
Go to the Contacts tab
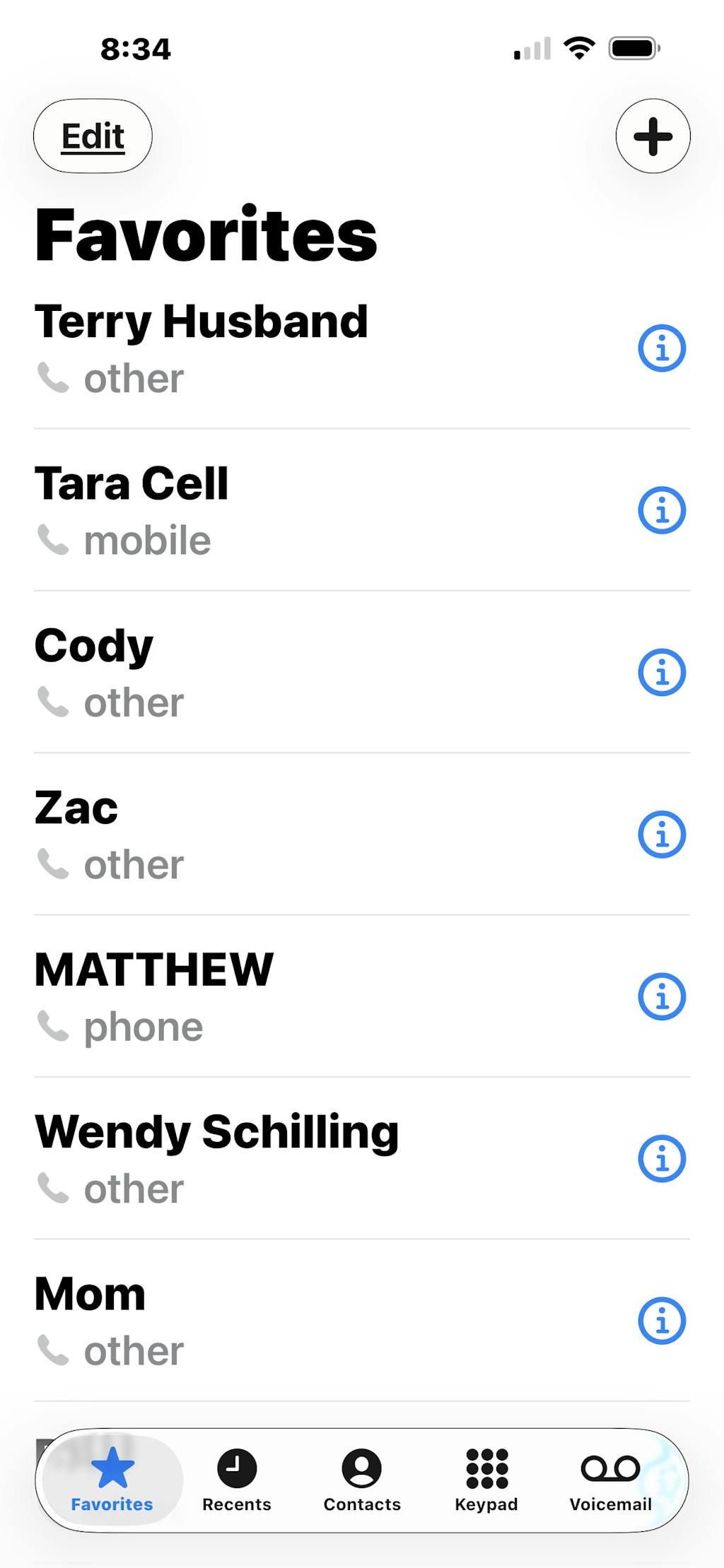[x=362, y=1480]
